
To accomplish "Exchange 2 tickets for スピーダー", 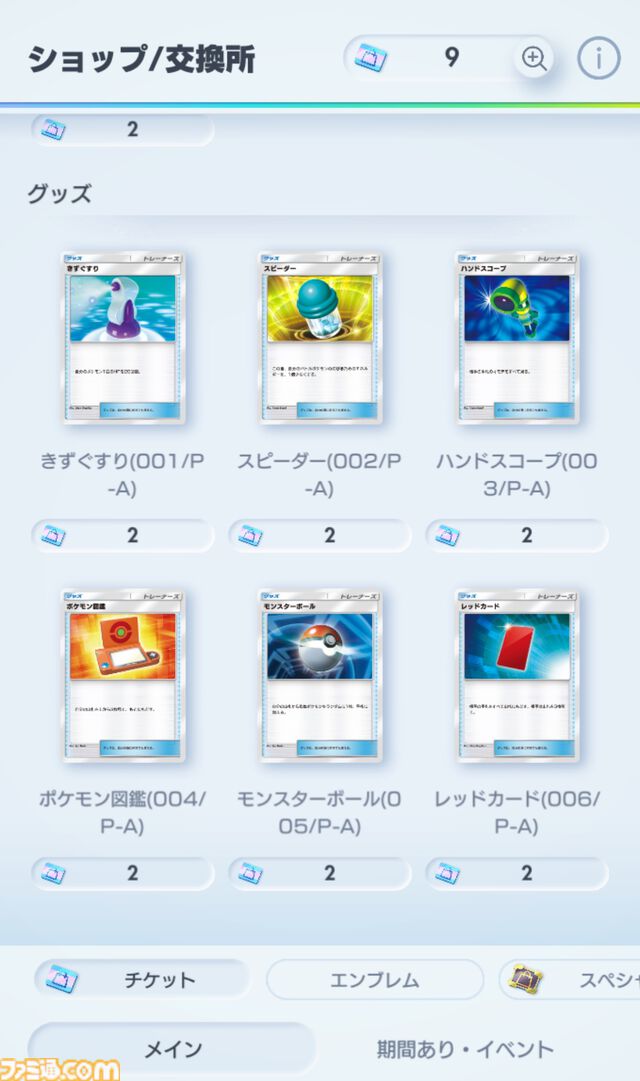I will click(x=320, y=535).
